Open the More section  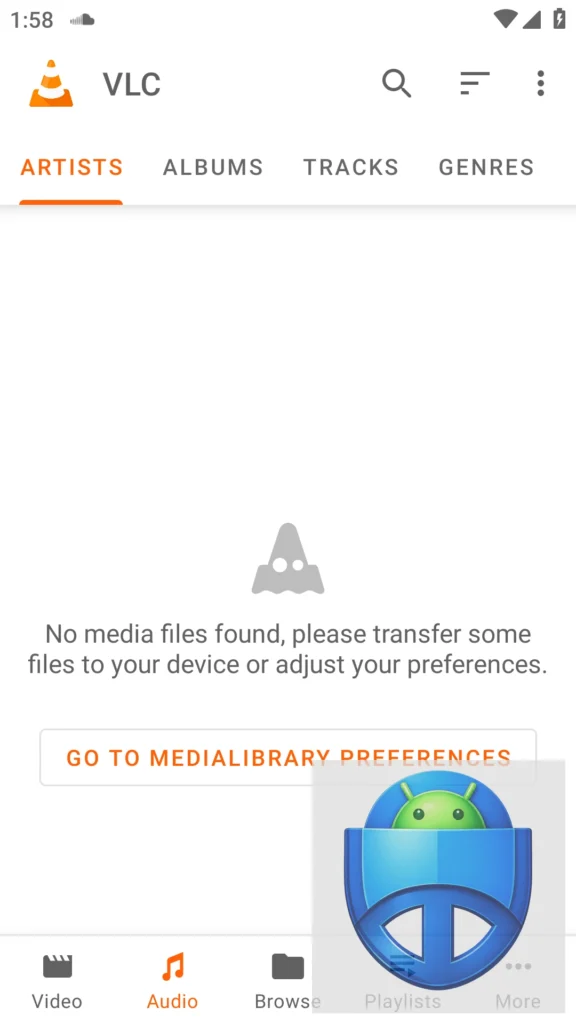518,980
